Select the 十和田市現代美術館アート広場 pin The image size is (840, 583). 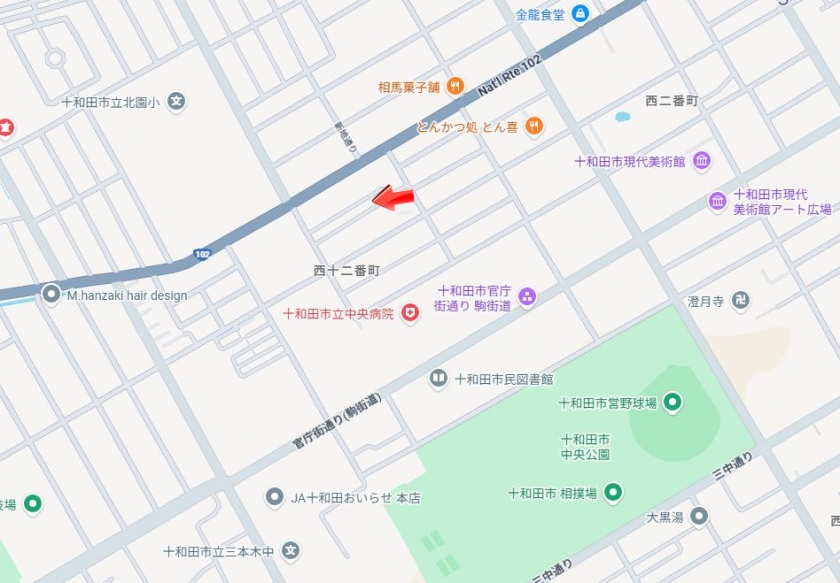coord(718,202)
